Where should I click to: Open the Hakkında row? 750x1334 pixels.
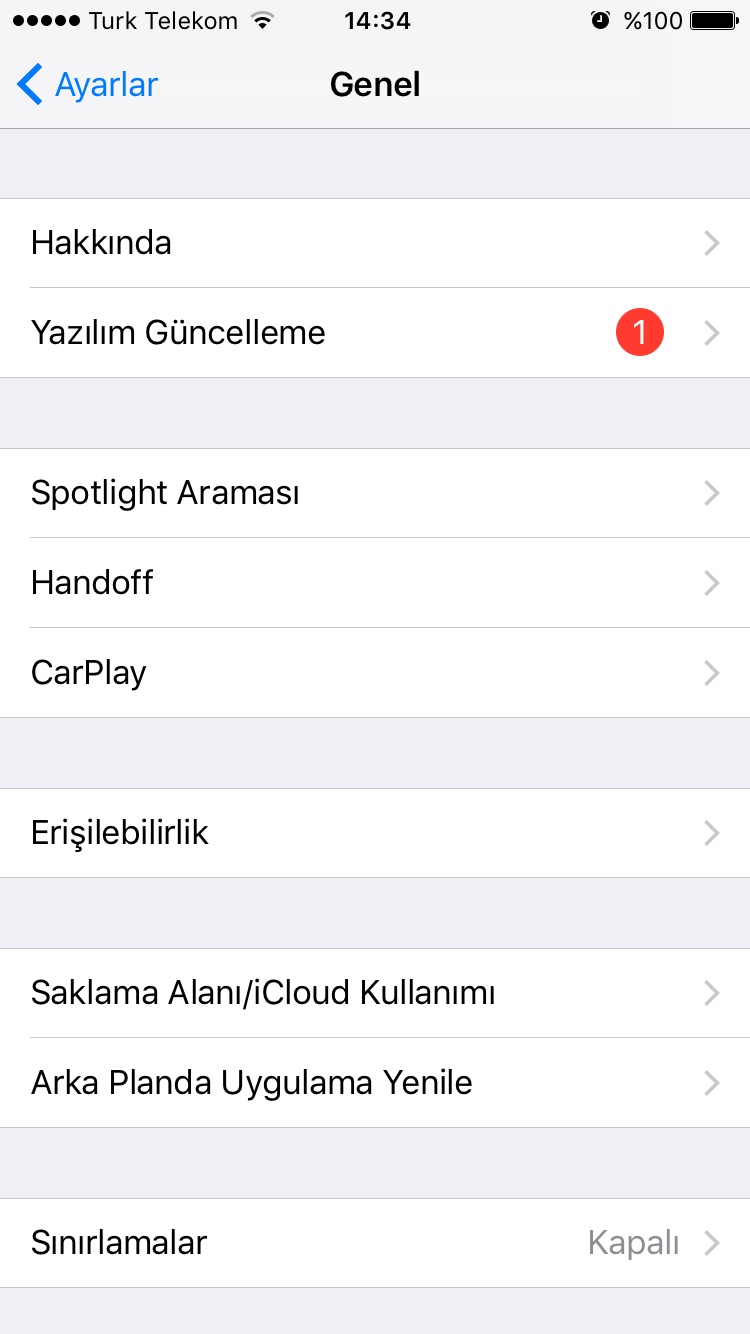click(x=375, y=243)
